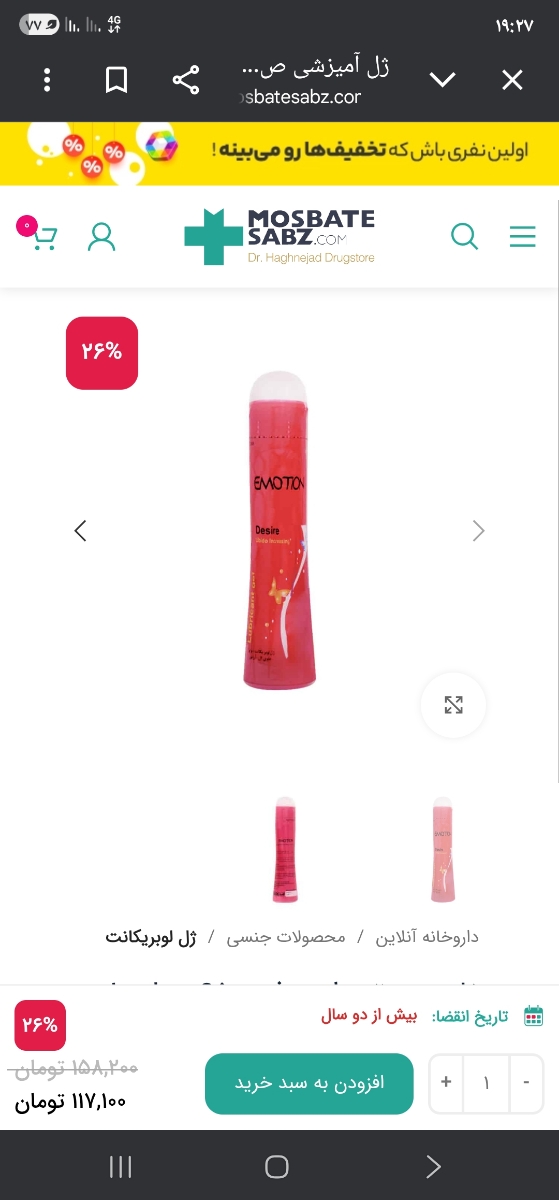The width and height of the screenshot is (559, 1200).
Task: Show next product image
Action: click(478, 531)
